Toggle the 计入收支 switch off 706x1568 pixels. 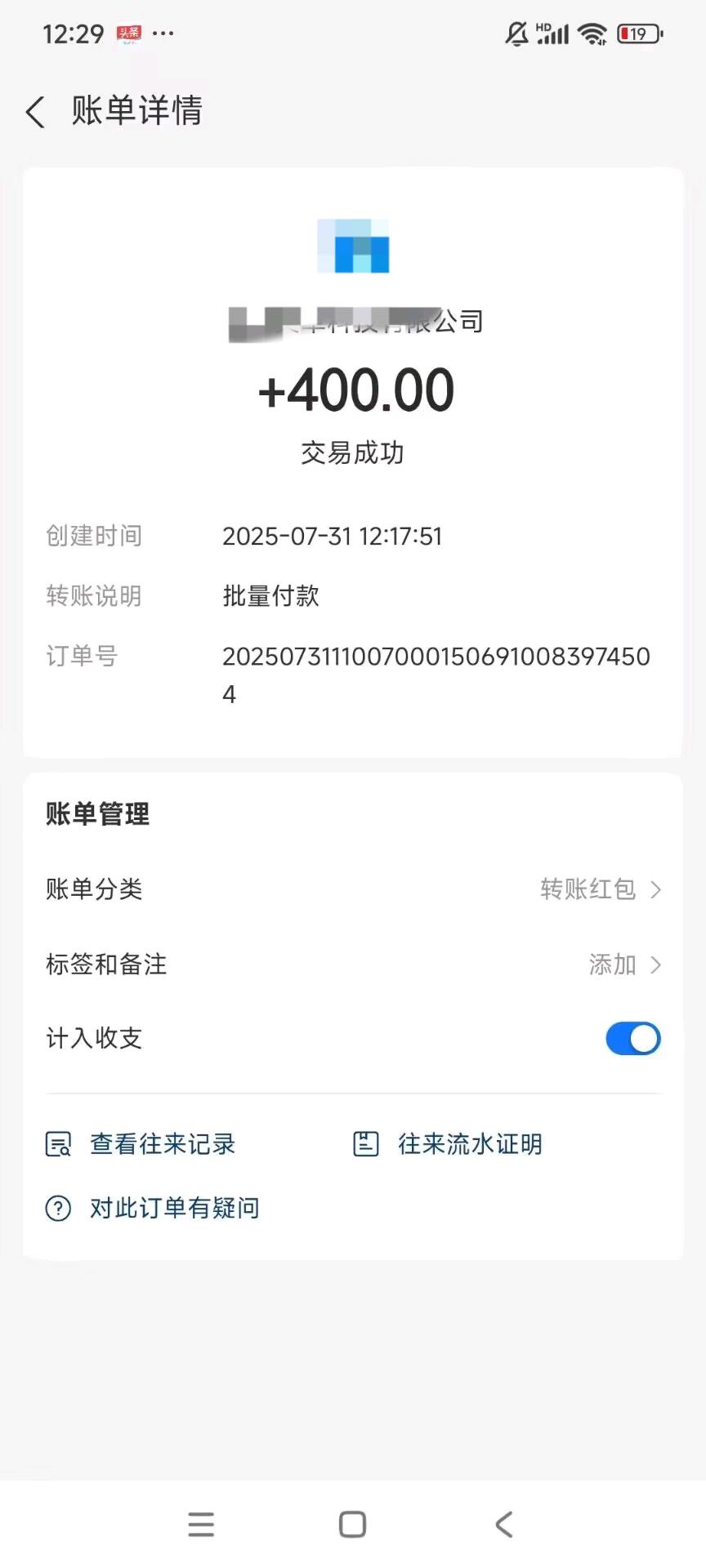[x=633, y=1039]
